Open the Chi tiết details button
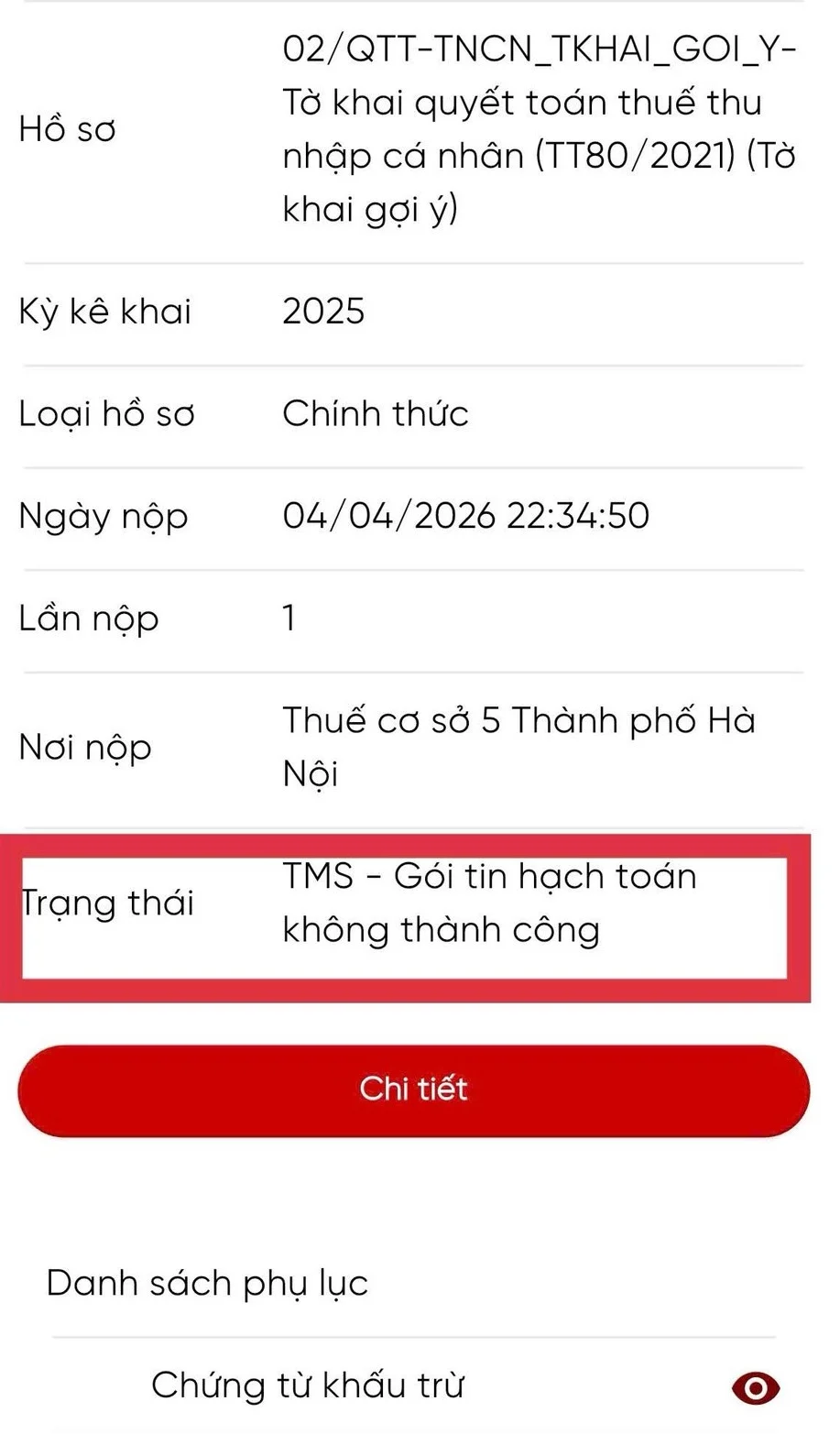Viewport: 840px width, 1434px height. point(413,1089)
